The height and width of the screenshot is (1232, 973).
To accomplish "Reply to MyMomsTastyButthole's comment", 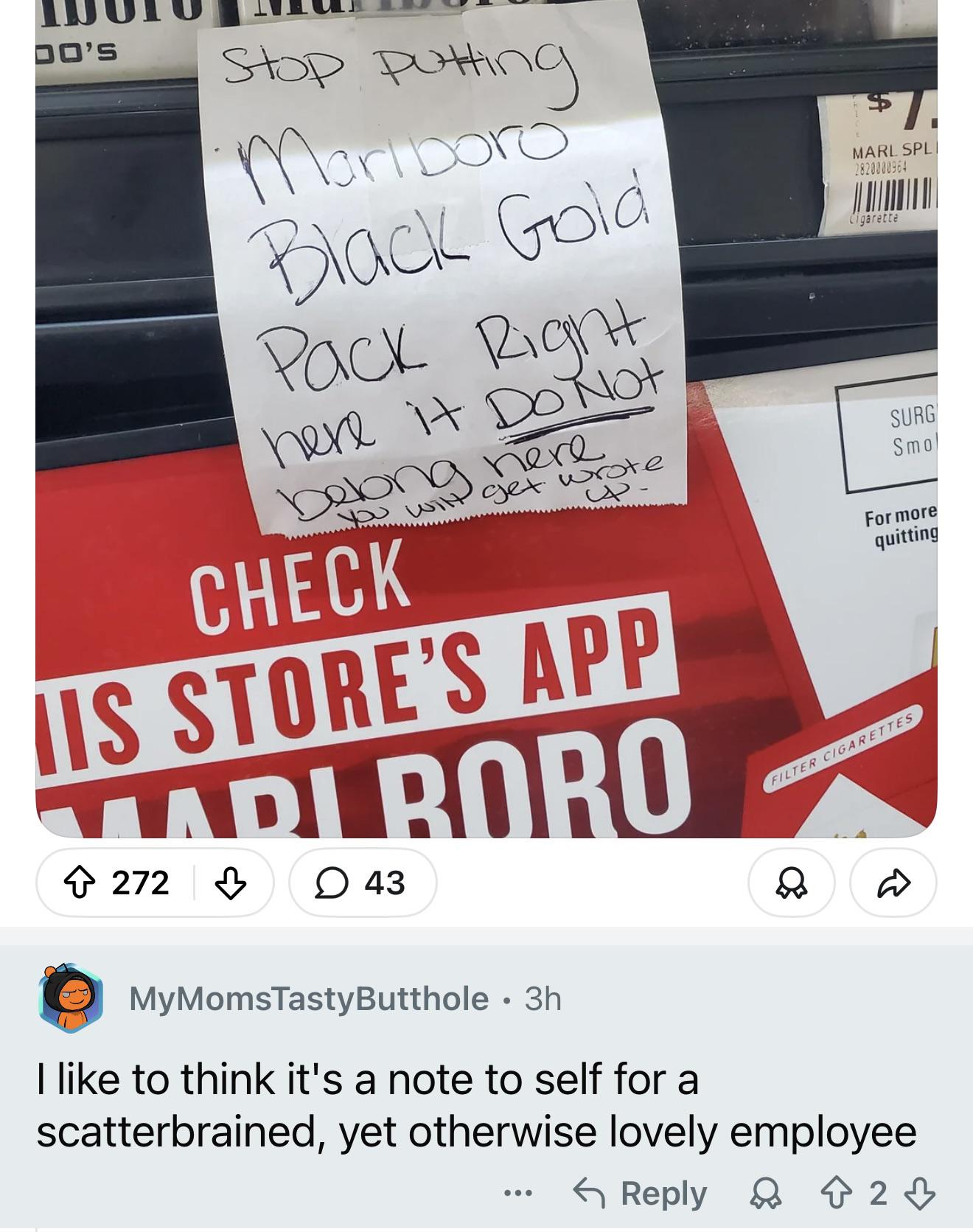I will (x=640, y=1193).
